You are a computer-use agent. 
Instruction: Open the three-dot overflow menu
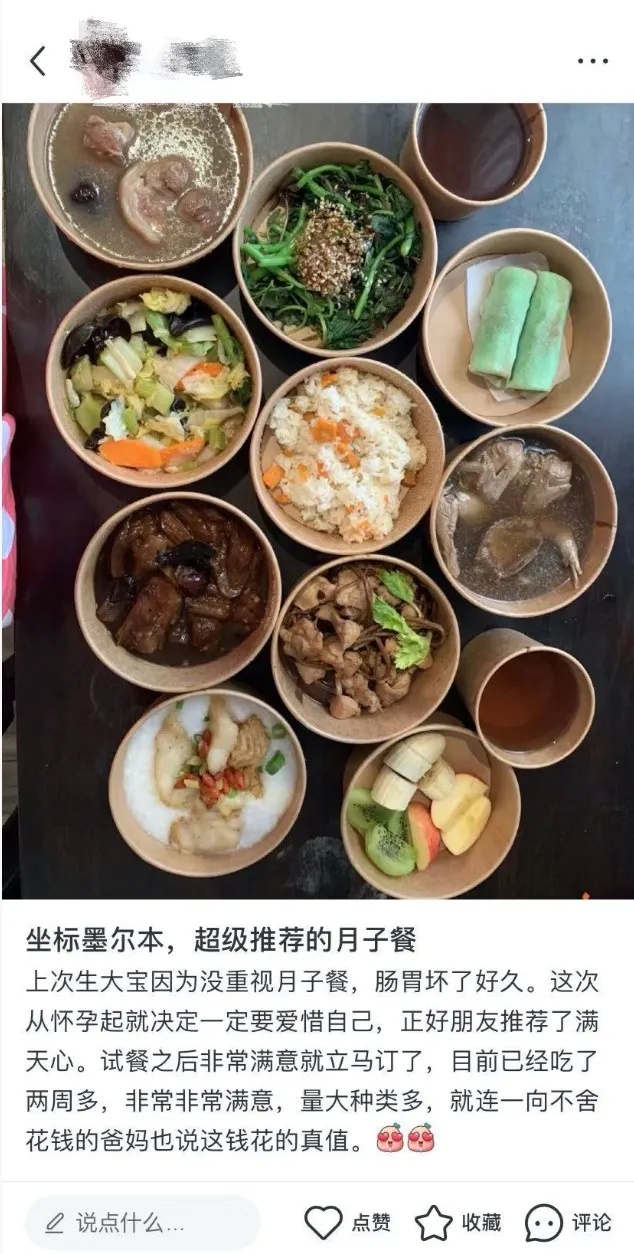592,61
